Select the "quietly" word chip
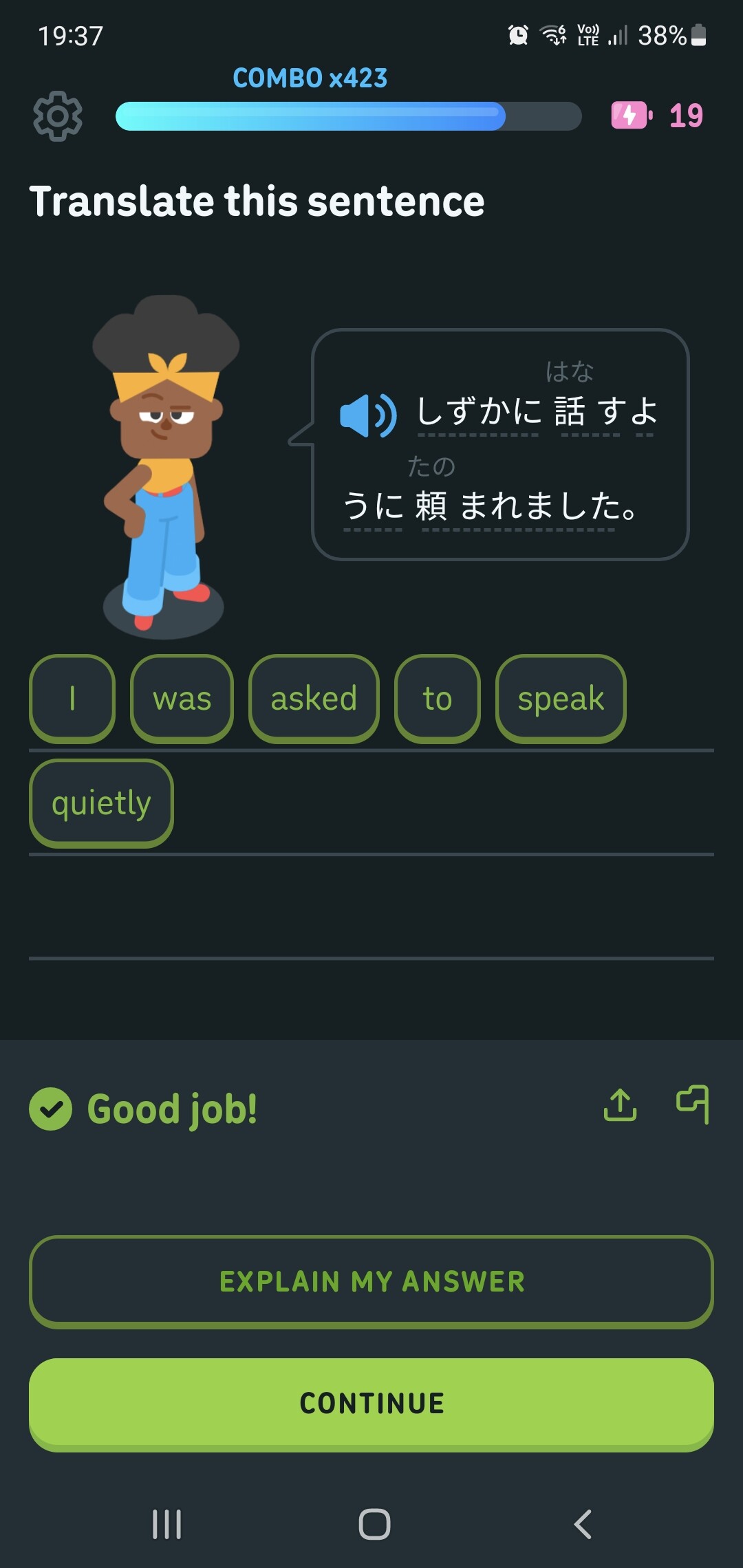Screen dimensions: 743x1568 point(101,803)
